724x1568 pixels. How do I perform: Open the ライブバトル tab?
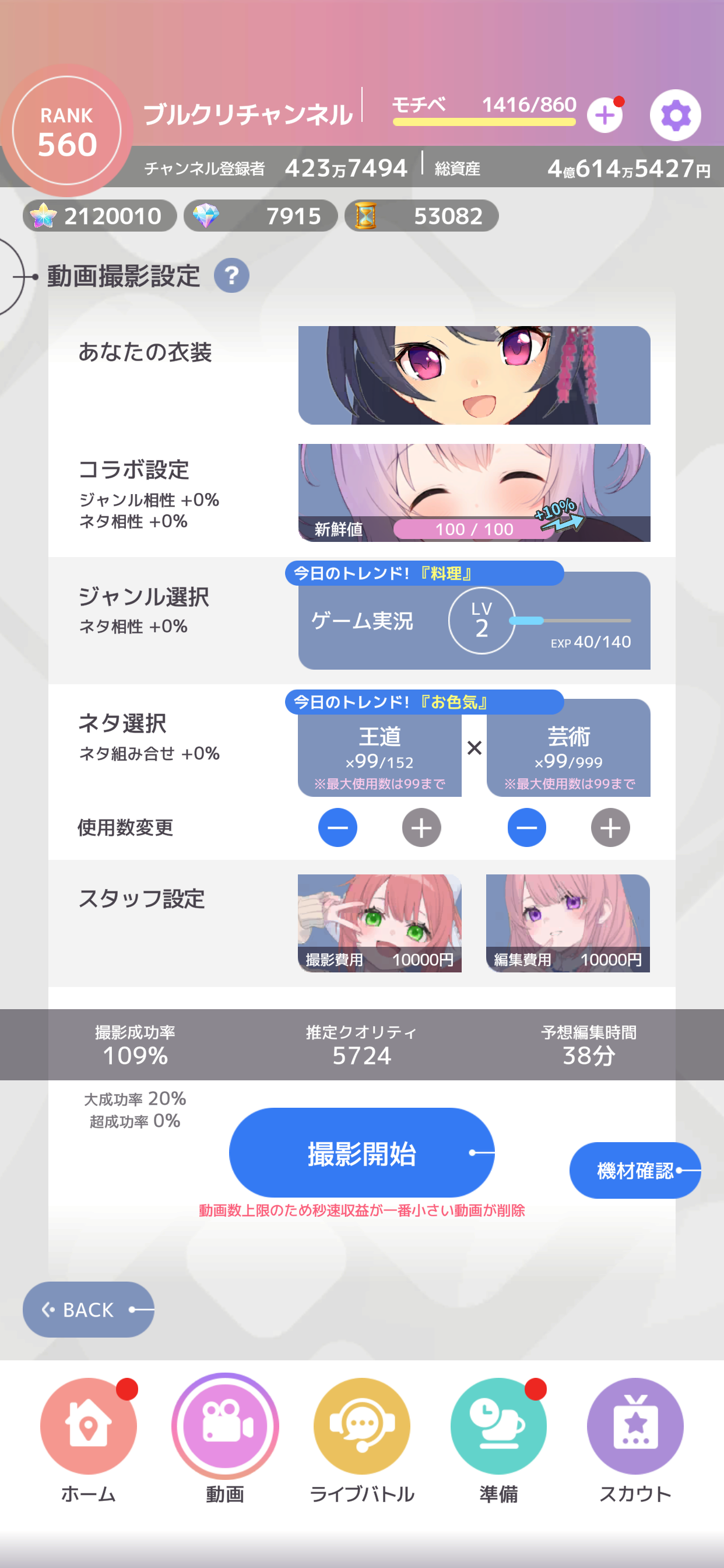point(361,1437)
